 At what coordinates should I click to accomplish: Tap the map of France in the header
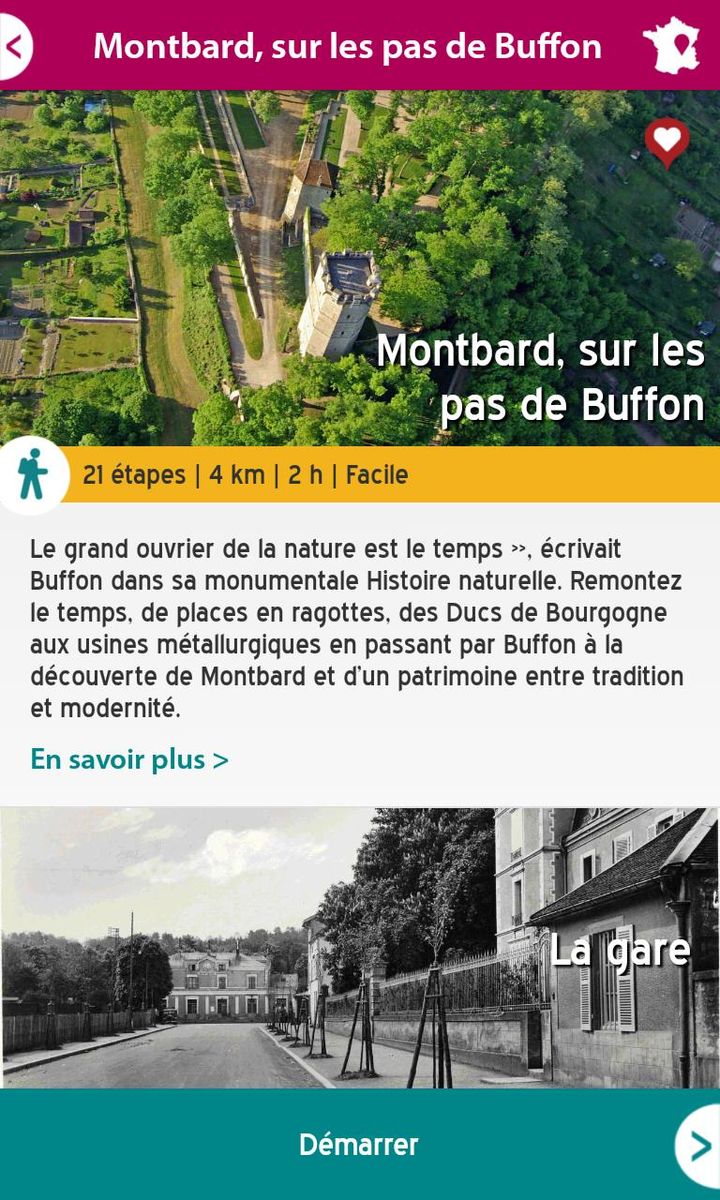pos(668,45)
